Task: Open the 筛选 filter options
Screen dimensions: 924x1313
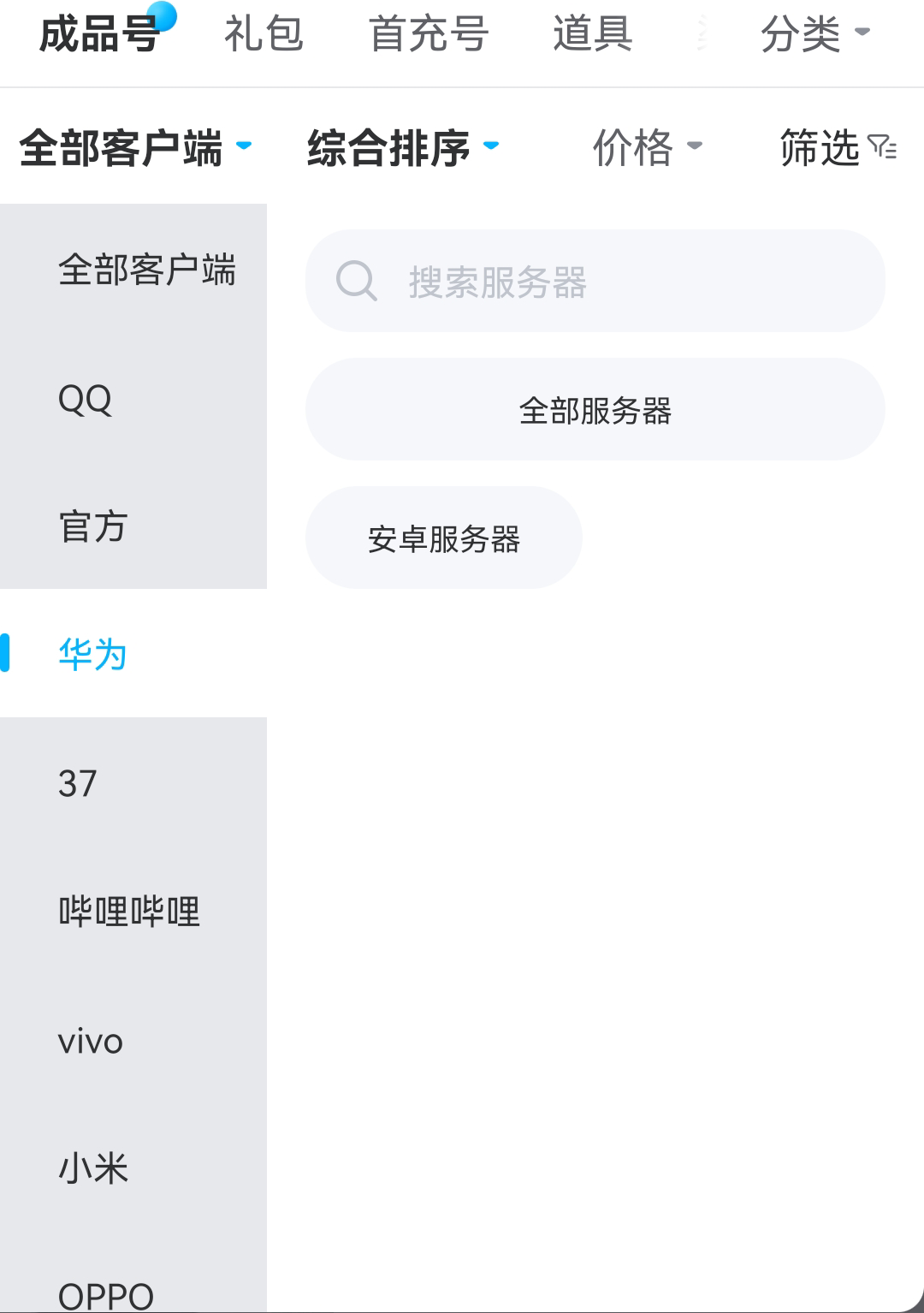Action: pyautogui.click(x=837, y=147)
